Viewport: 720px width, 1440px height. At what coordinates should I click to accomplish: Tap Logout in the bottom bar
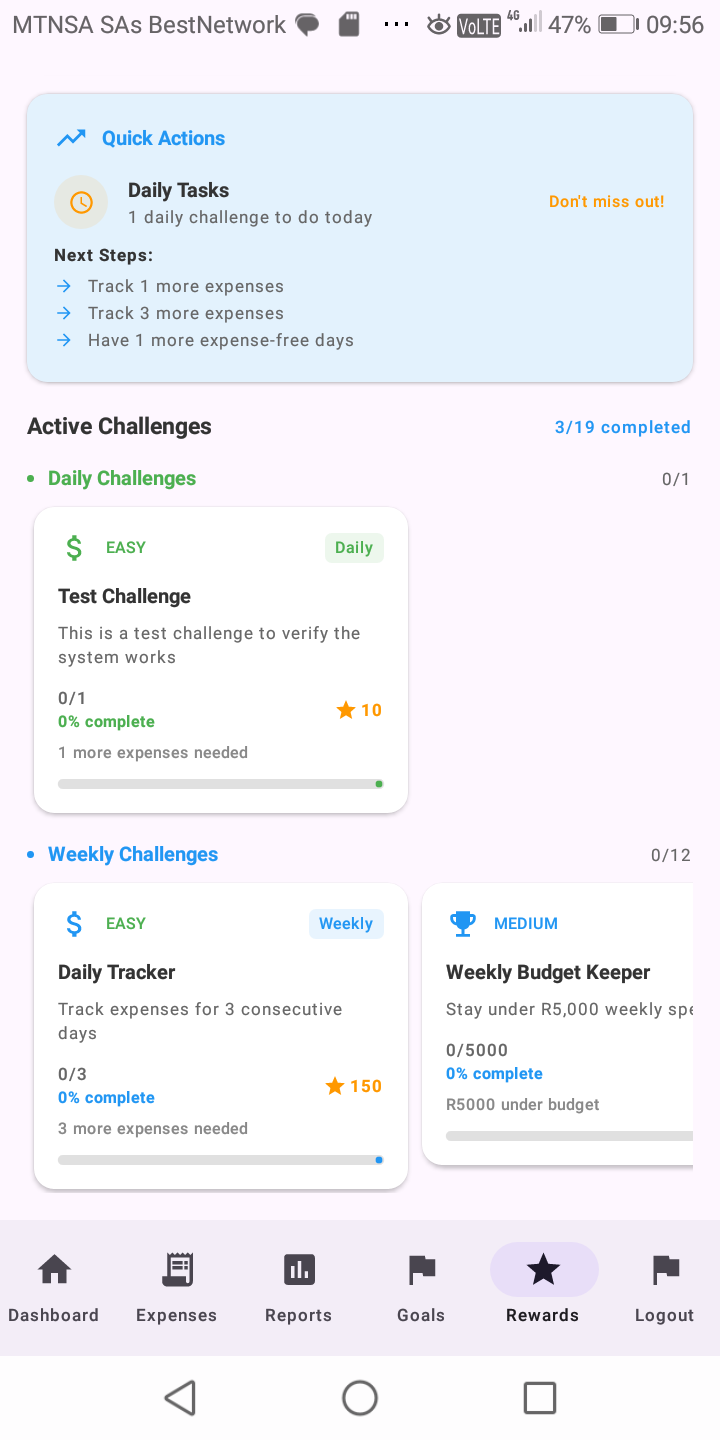tap(664, 1288)
